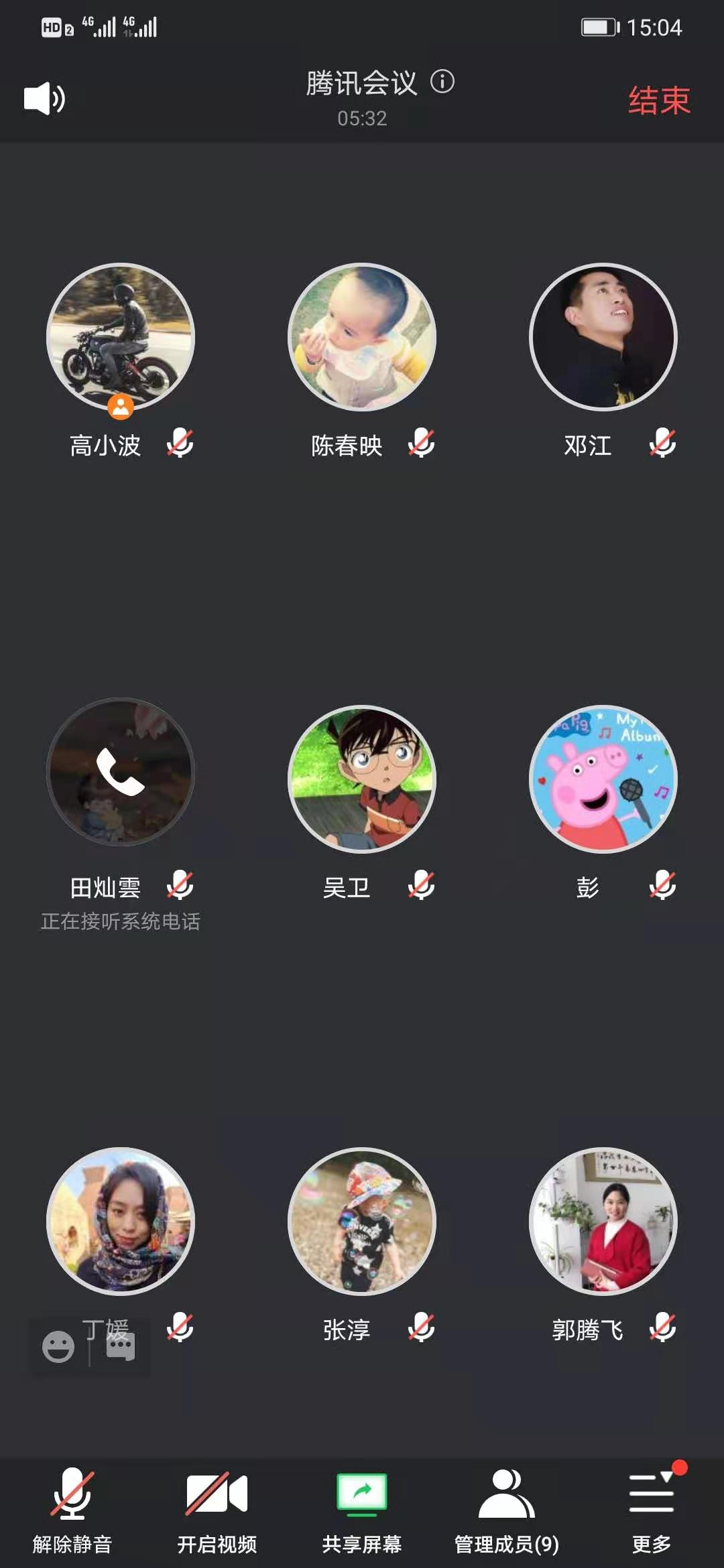Select participant 郭腾飞's avatar

click(x=603, y=1222)
